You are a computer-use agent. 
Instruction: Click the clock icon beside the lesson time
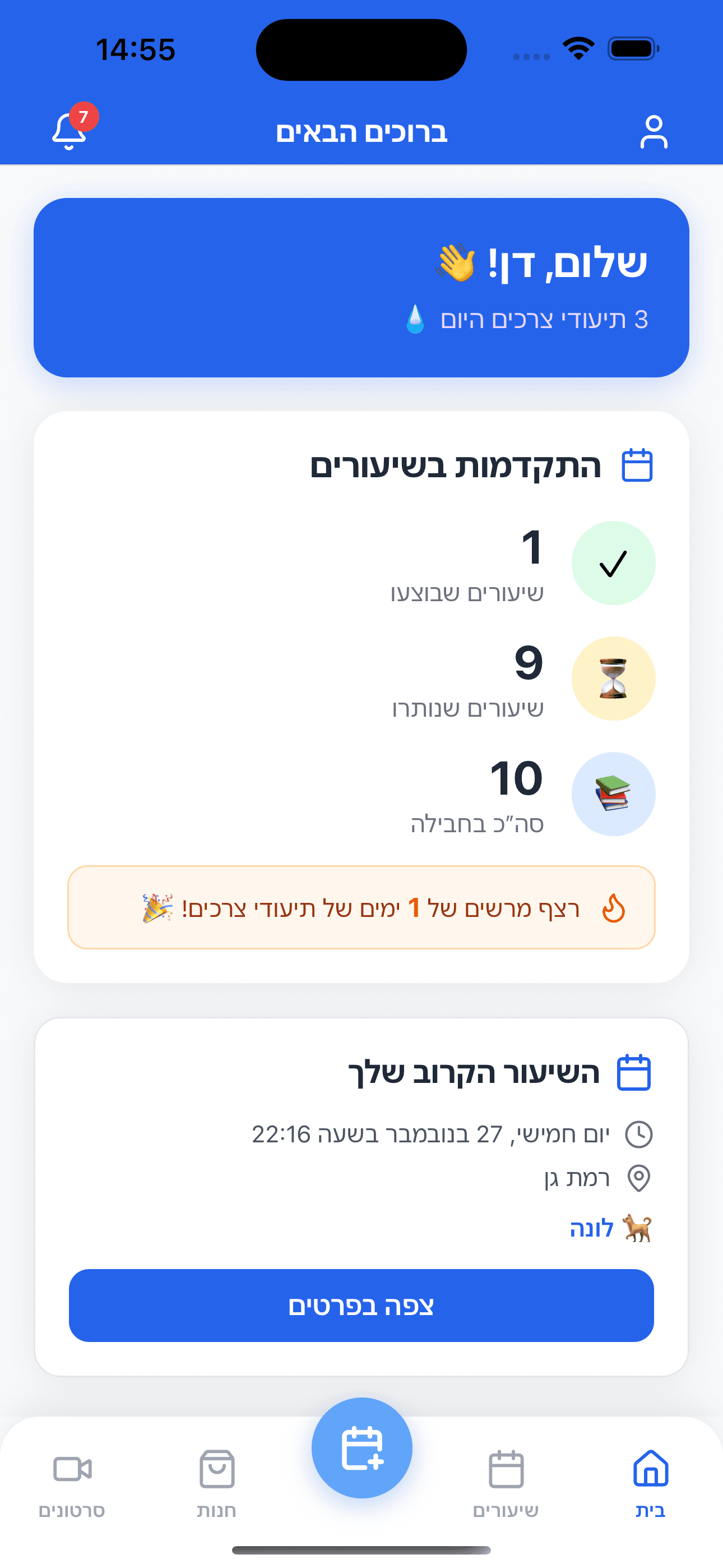[638, 1133]
